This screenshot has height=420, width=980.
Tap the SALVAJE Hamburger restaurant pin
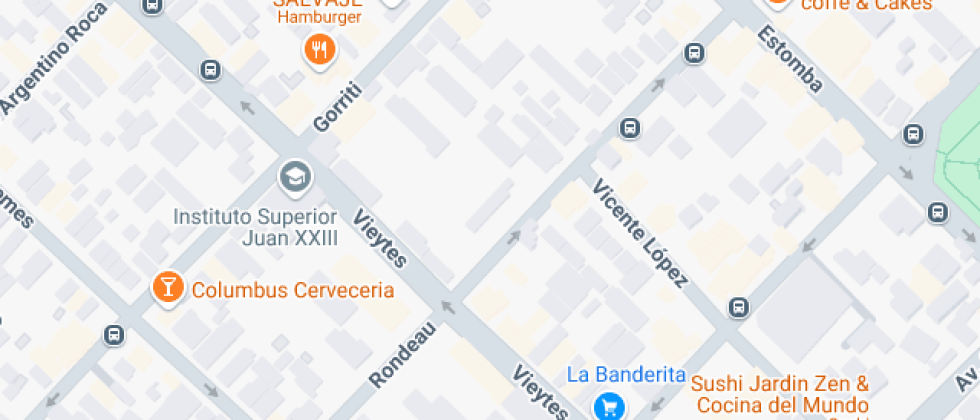click(320, 51)
